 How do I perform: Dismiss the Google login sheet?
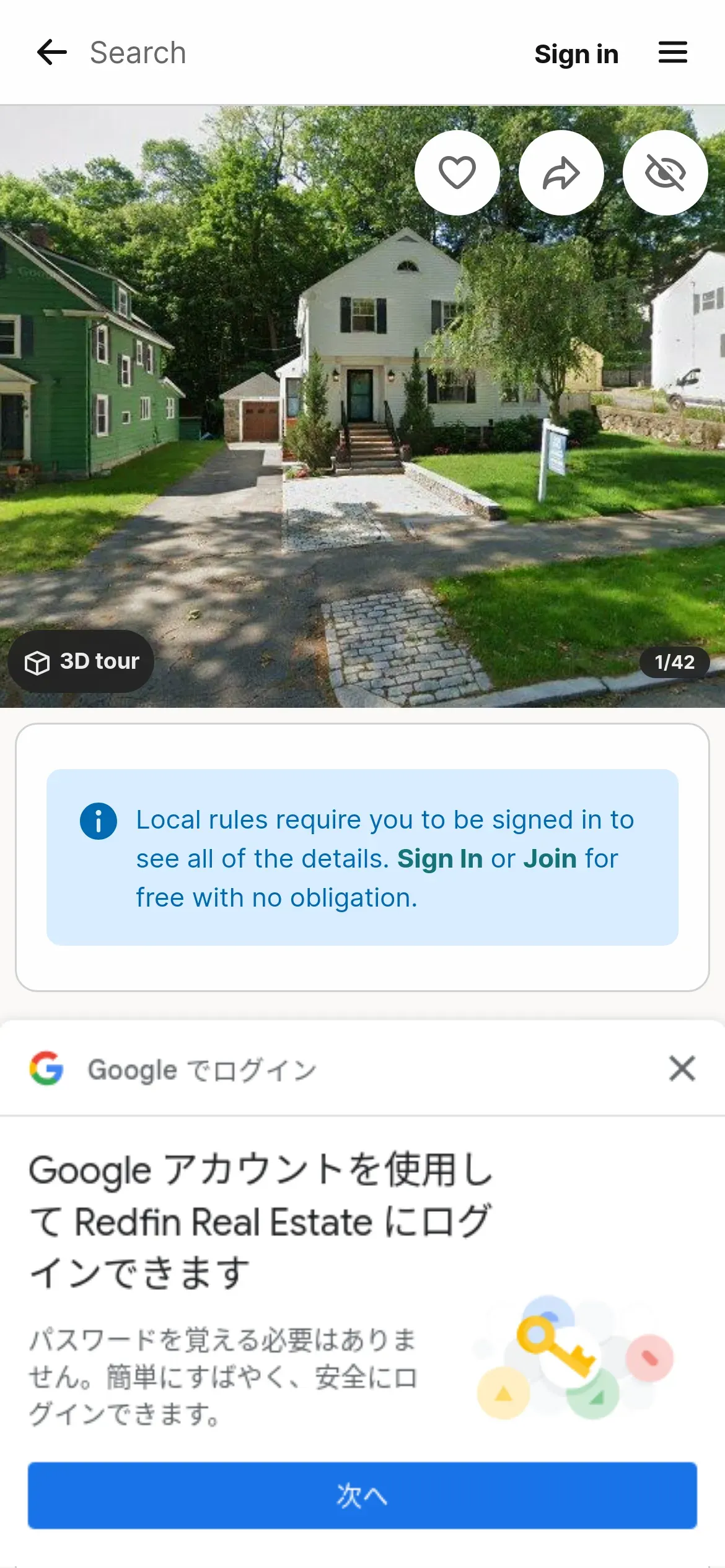[682, 1069]
